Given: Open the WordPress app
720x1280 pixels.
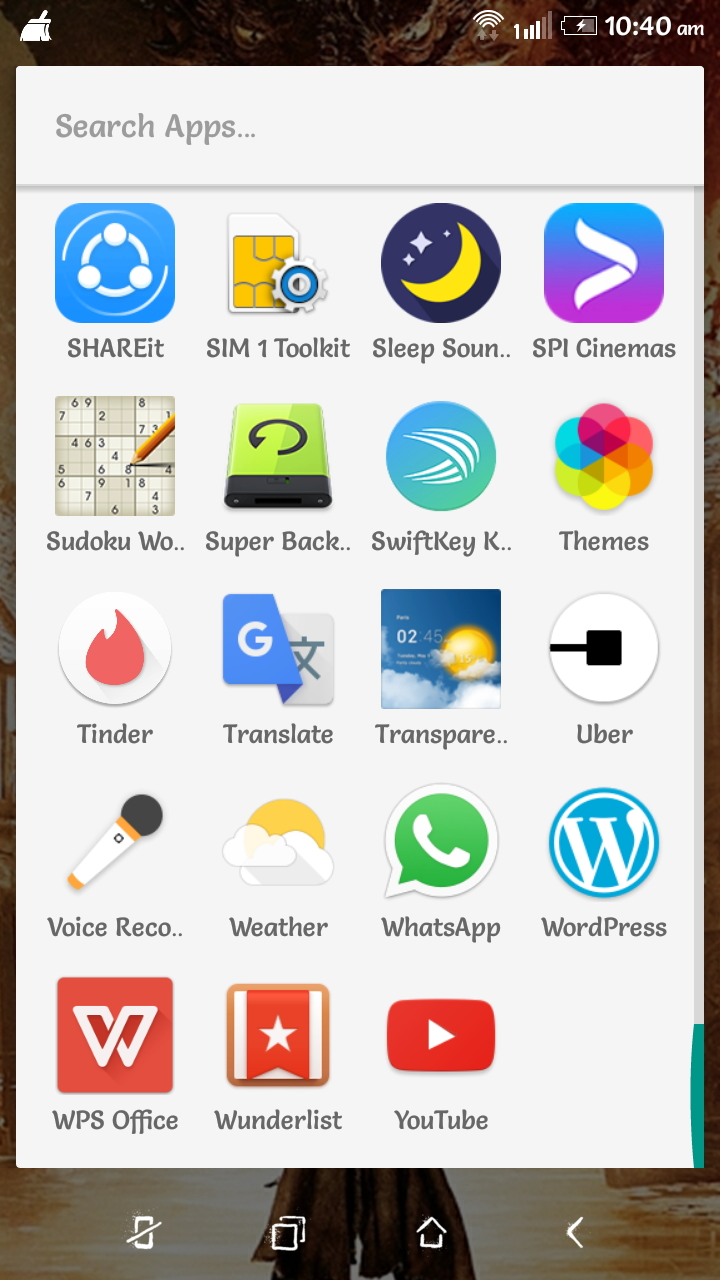Looking at the screenshot, I should [x=604, y=842].
